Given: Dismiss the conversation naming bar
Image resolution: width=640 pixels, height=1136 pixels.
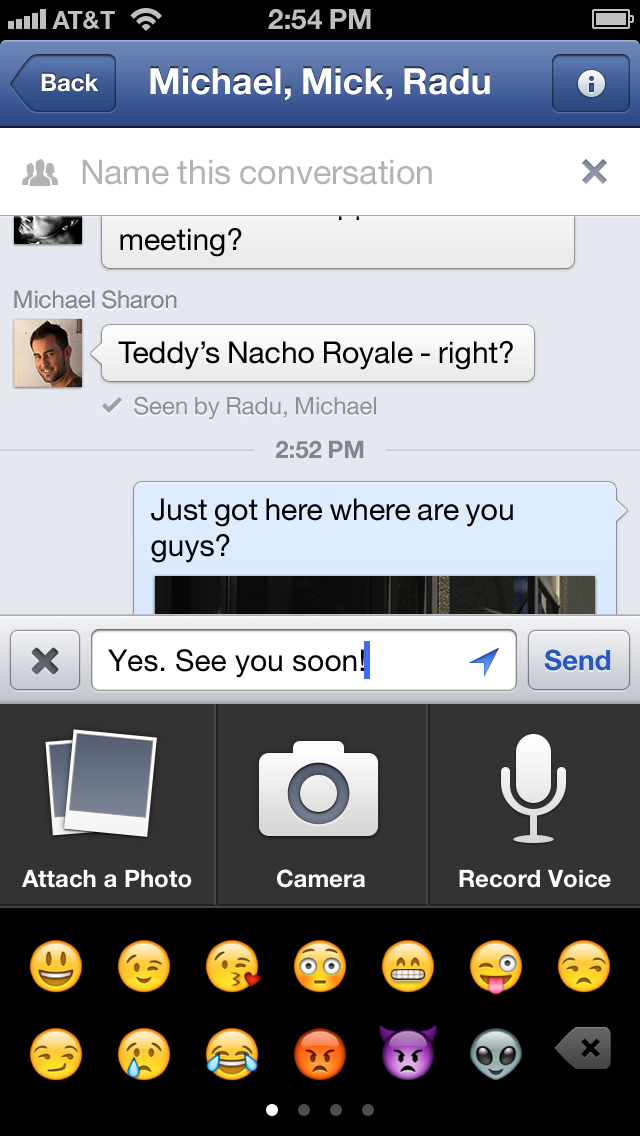Looking at the screenshot, I should click(594, 172).
